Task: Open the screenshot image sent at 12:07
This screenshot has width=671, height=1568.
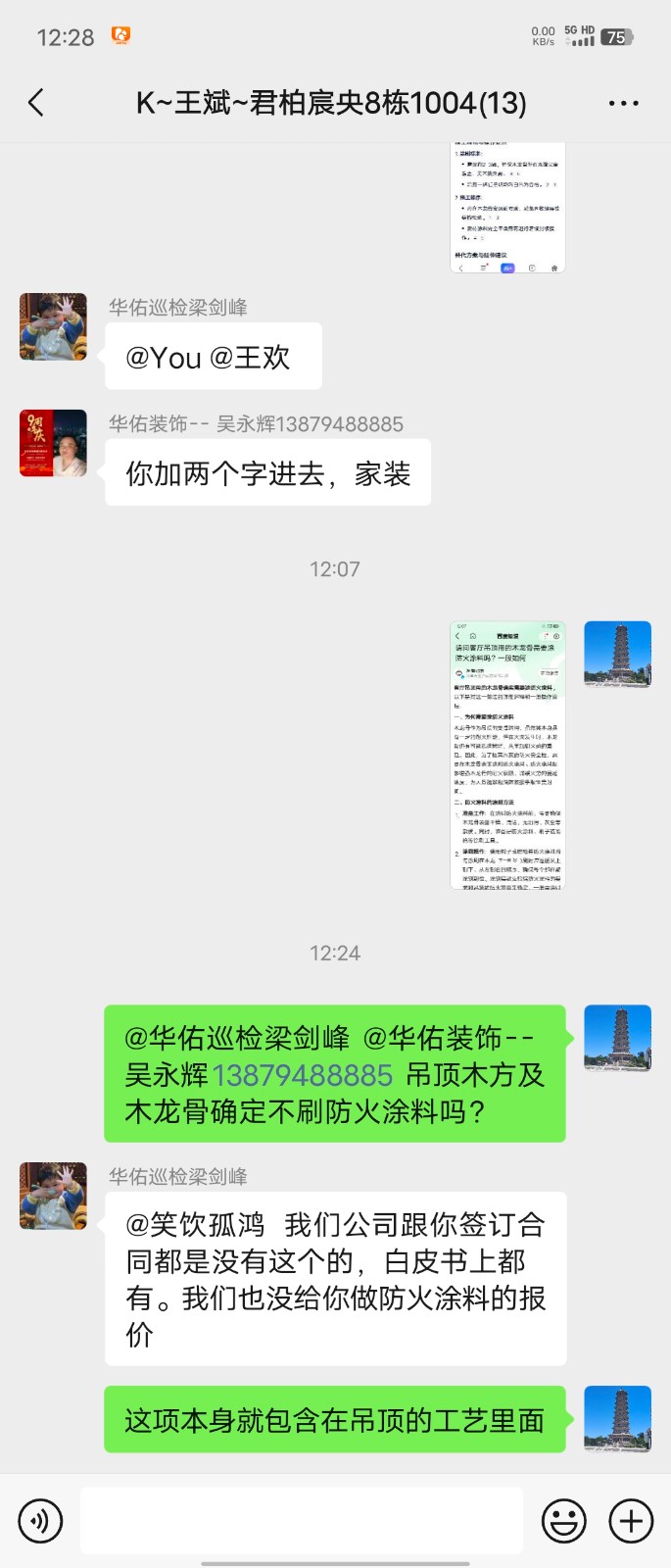Action: 507,755
